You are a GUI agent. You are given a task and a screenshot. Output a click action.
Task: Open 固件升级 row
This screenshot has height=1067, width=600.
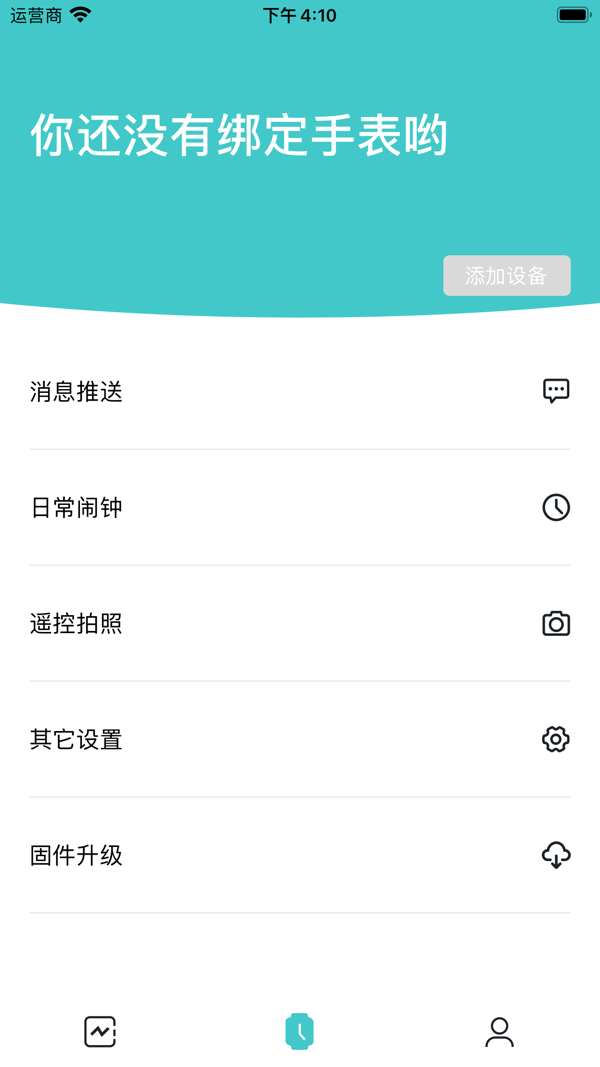click(300, 856)
